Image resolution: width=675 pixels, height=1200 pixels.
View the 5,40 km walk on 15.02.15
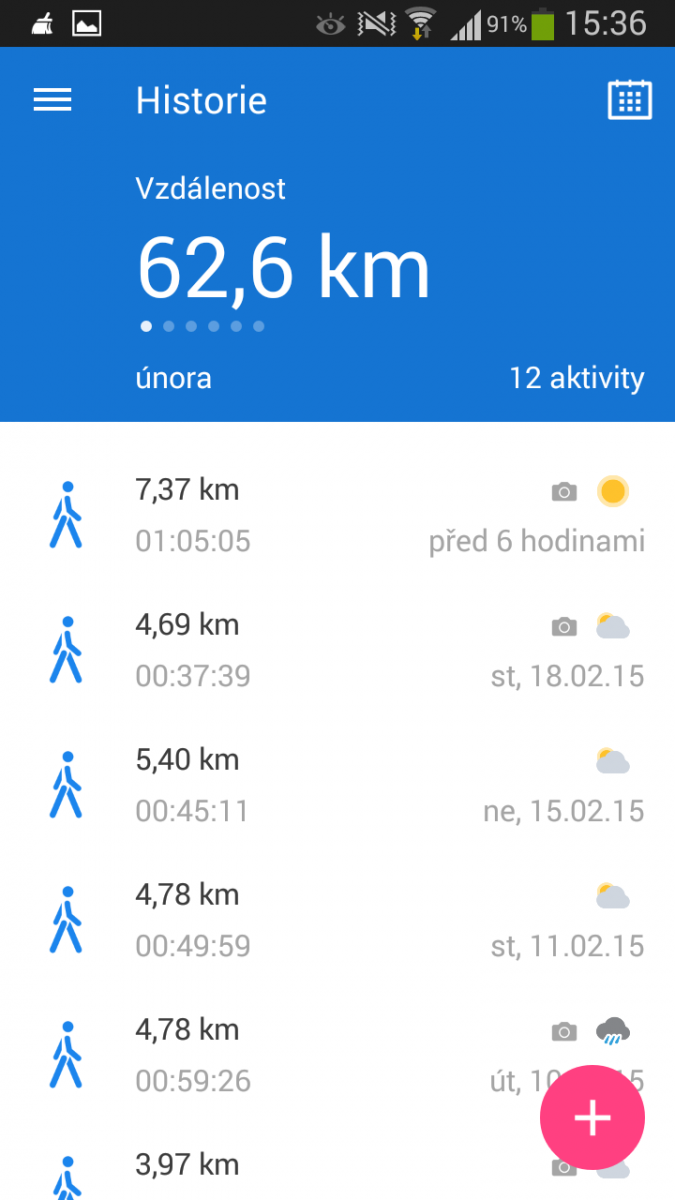click(337, 785)
